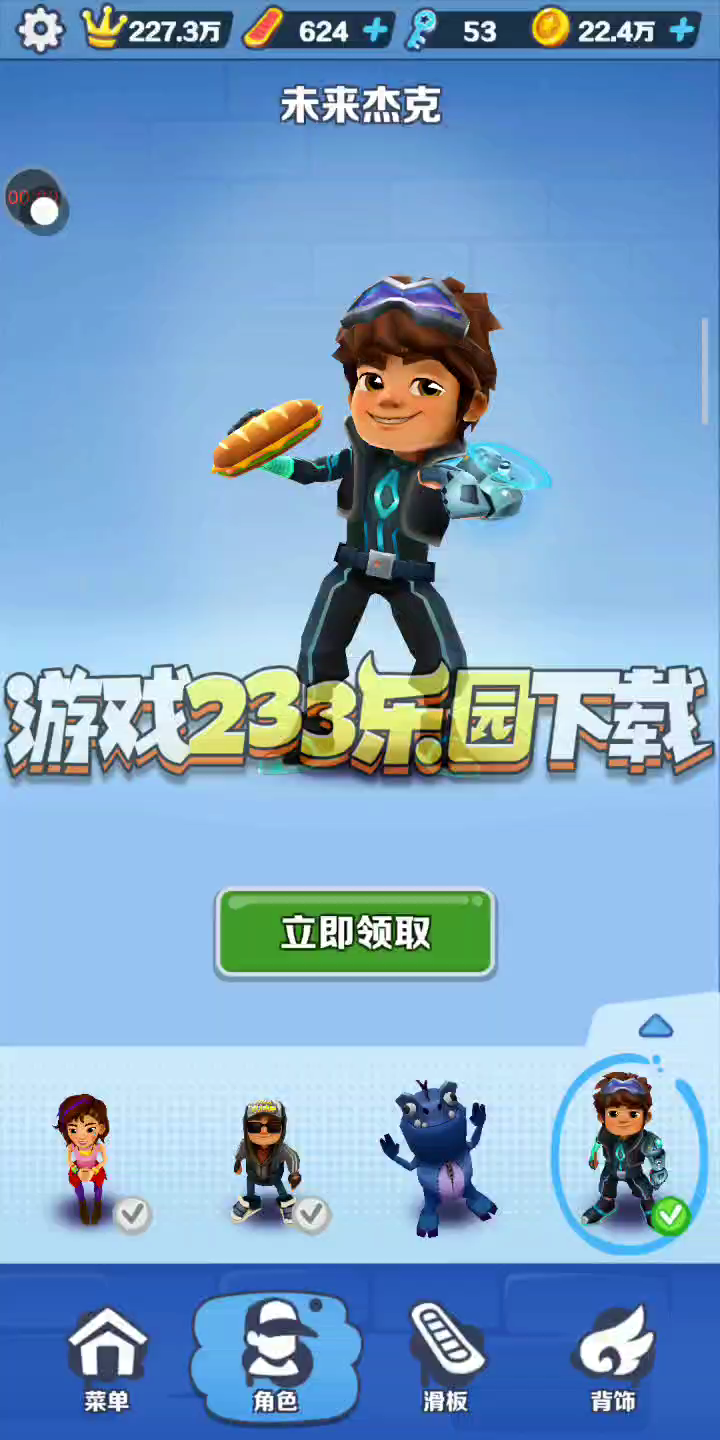Viewport: 720px width, 1440px height.
Task: Tap the floating screen recorder button
Action: point(36,202)
